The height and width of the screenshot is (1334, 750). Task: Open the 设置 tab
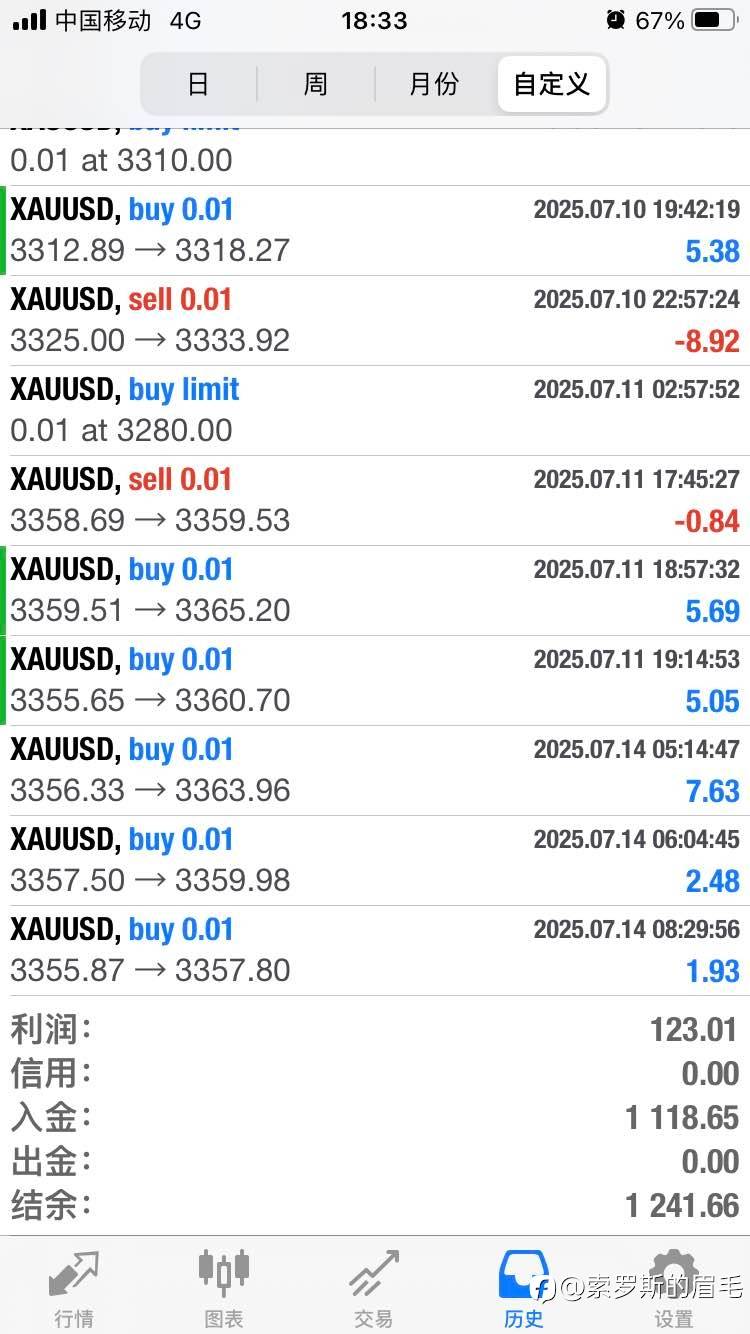pos(674,1288)
